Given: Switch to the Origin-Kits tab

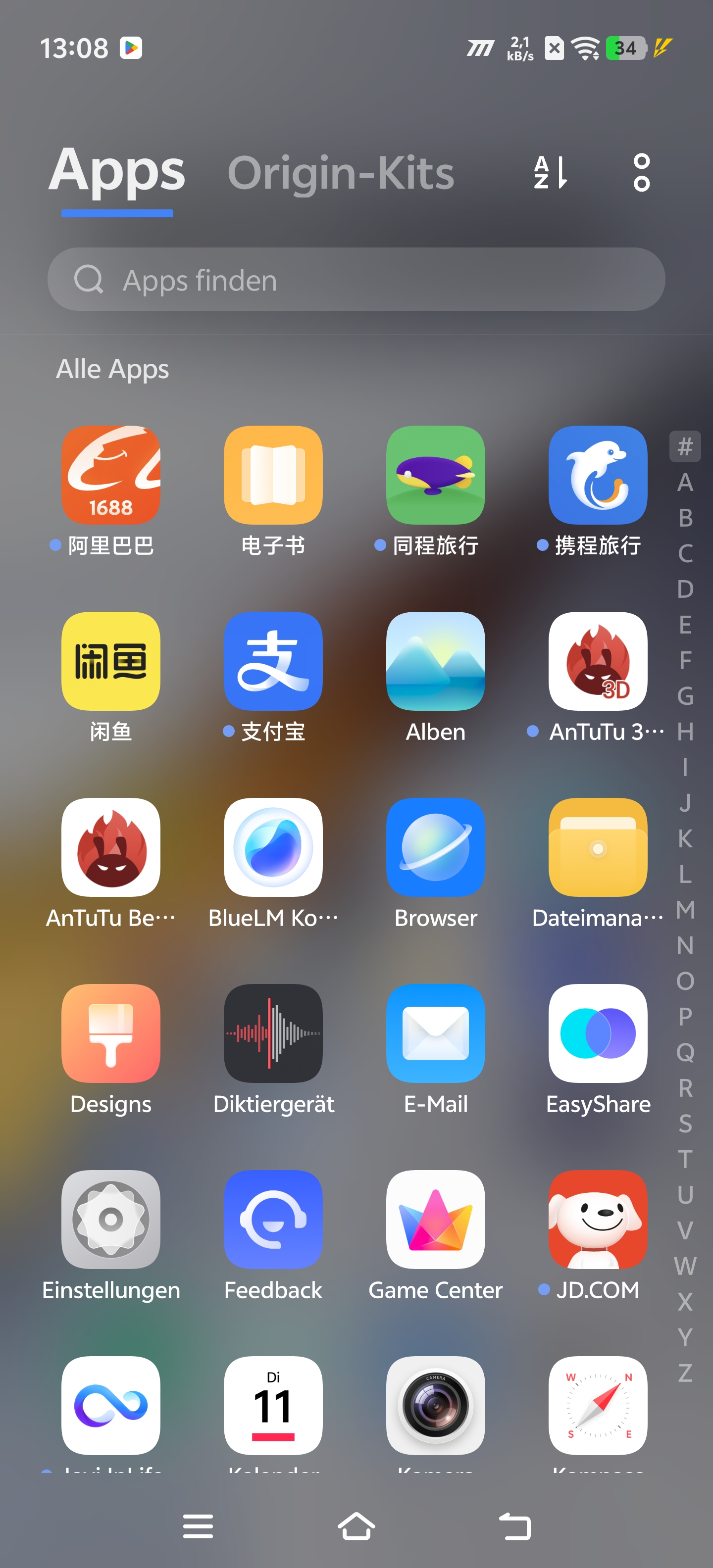Looking at the screenshot, I should [340, 173].
